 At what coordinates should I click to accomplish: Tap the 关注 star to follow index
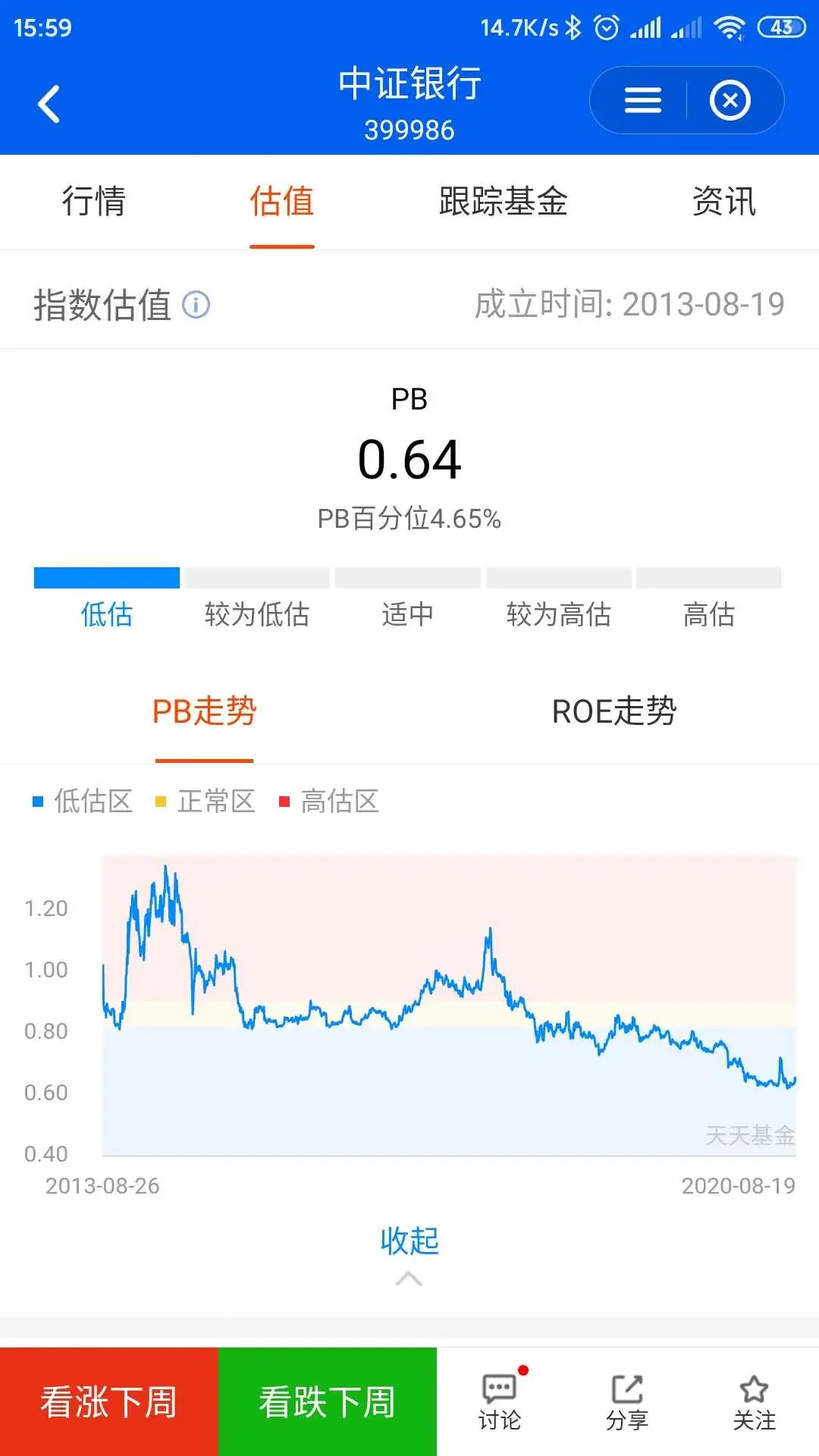(755, 1404)
